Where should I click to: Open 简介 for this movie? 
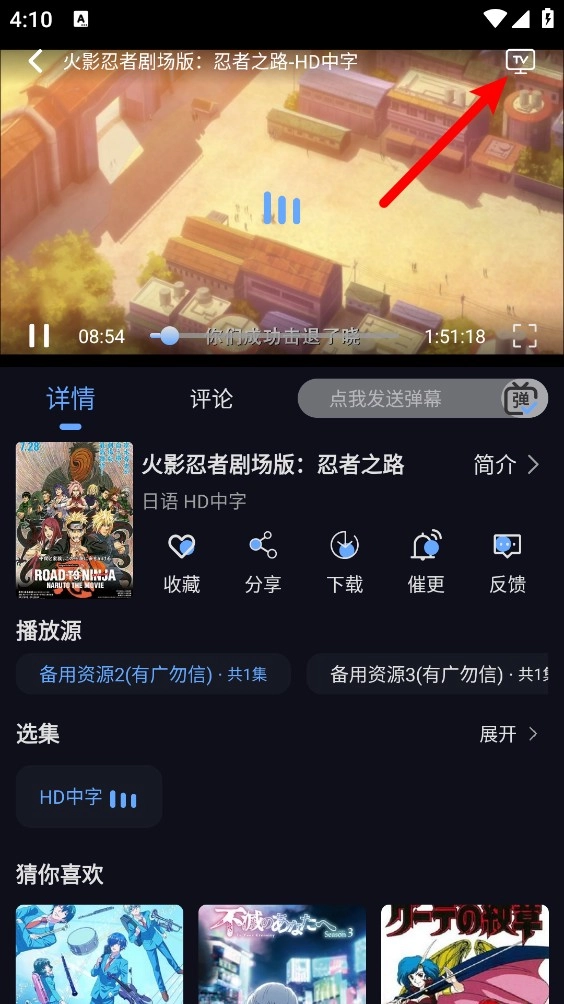coord(506,465)
